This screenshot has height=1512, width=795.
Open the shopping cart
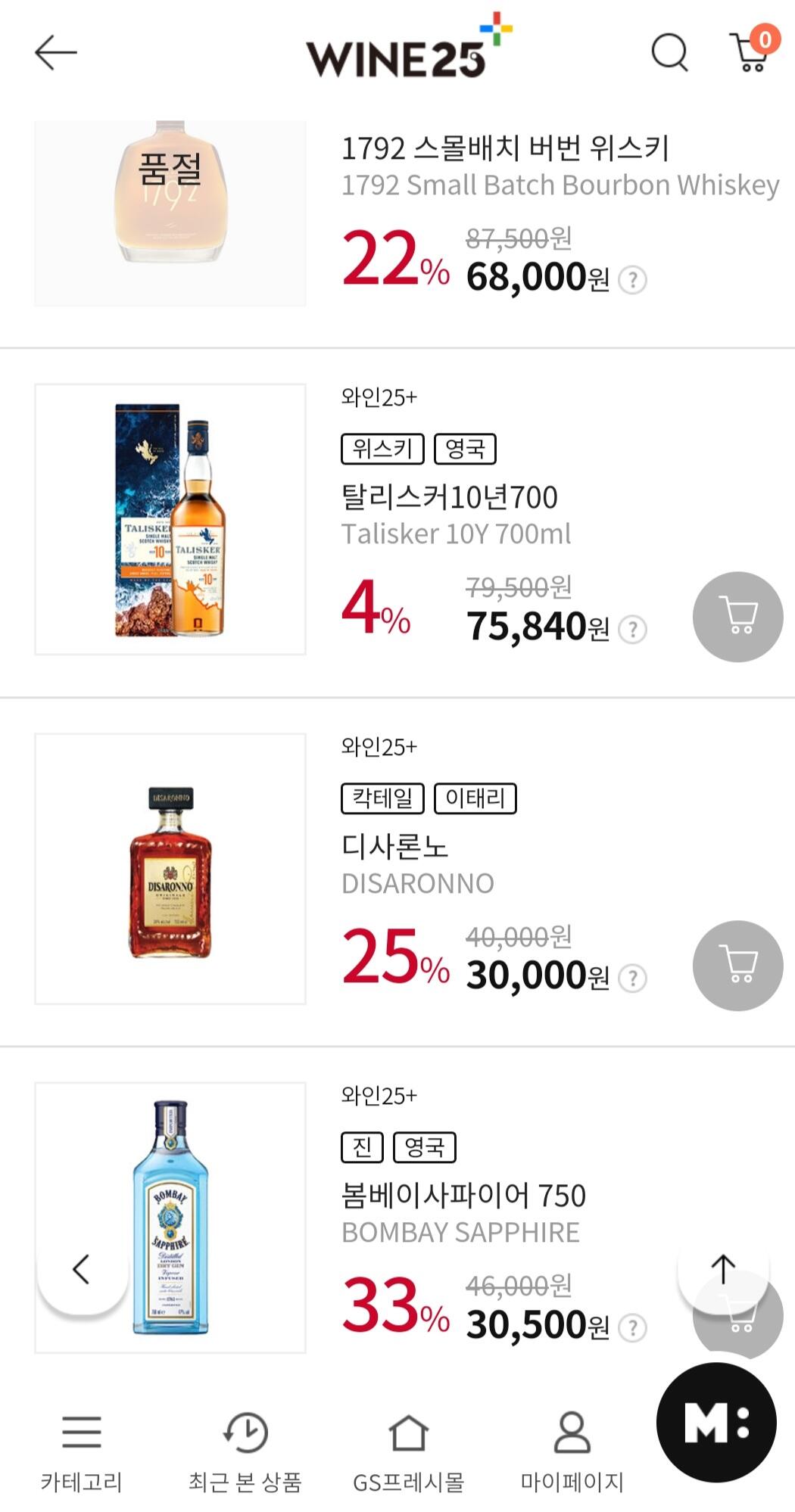point(752,51)
